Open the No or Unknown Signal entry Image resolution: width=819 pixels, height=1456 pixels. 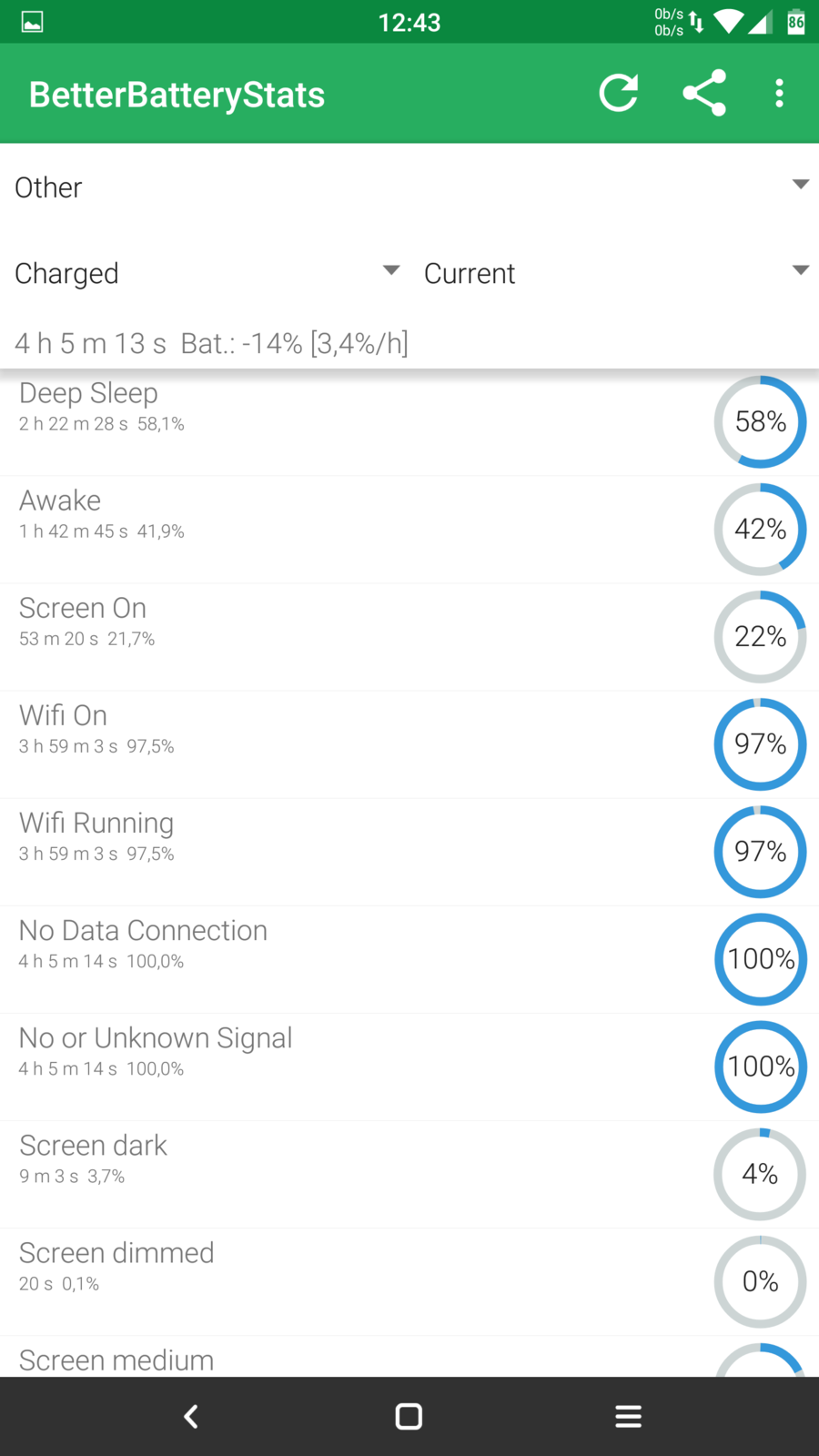364,1067
